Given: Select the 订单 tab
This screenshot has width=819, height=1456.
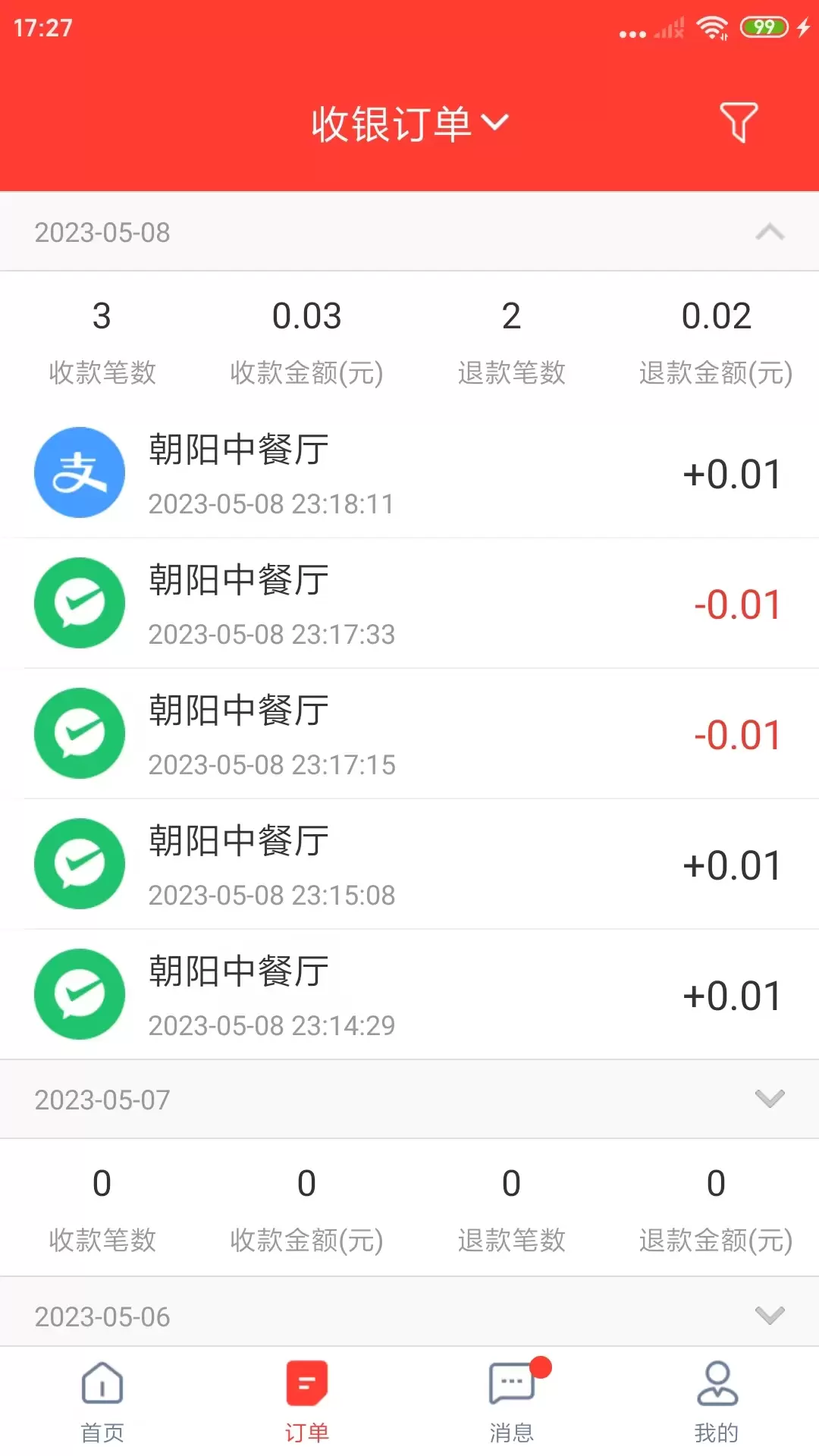Looking at the screenshot, I should 306,1401.
